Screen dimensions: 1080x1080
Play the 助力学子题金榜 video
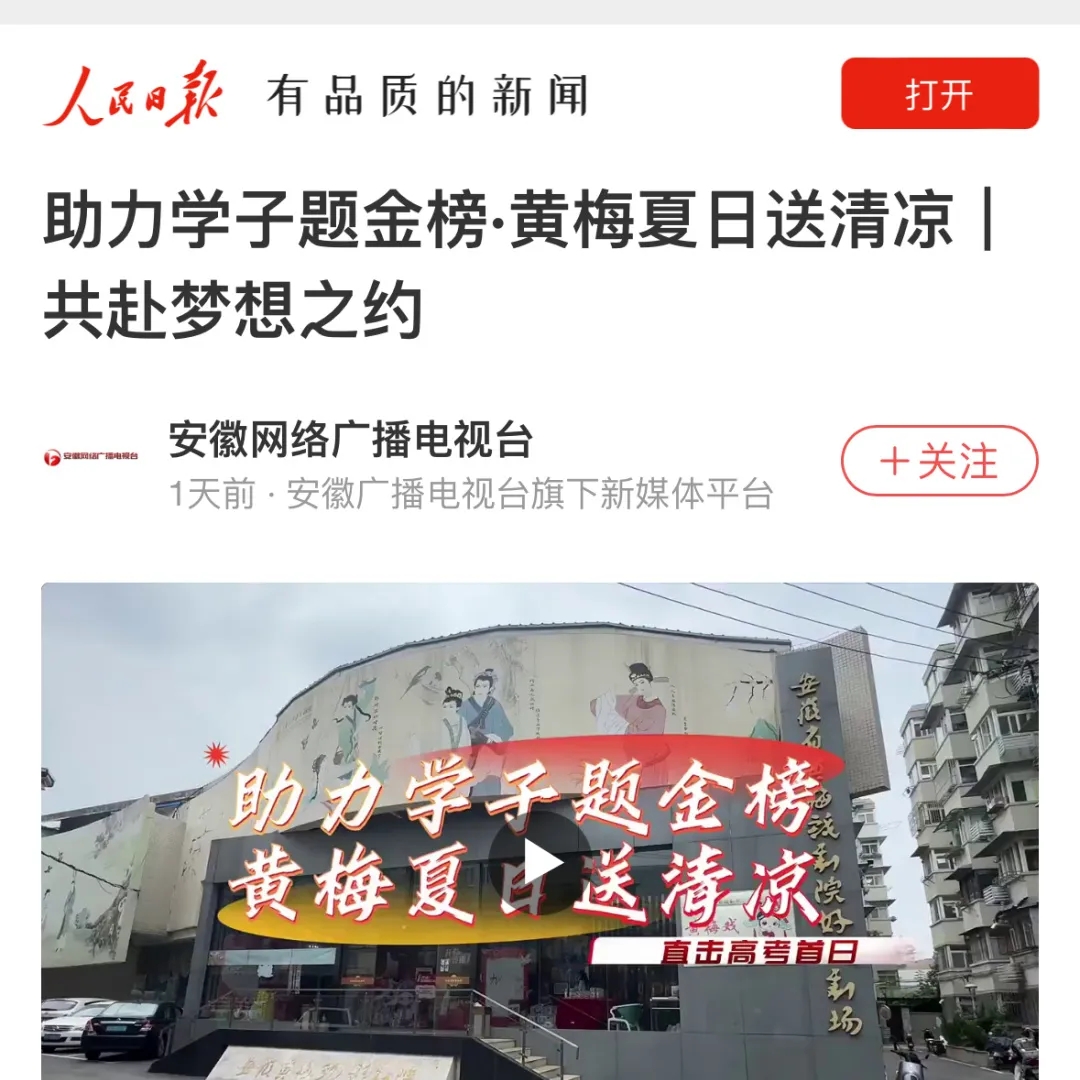[x=540, y=861]
